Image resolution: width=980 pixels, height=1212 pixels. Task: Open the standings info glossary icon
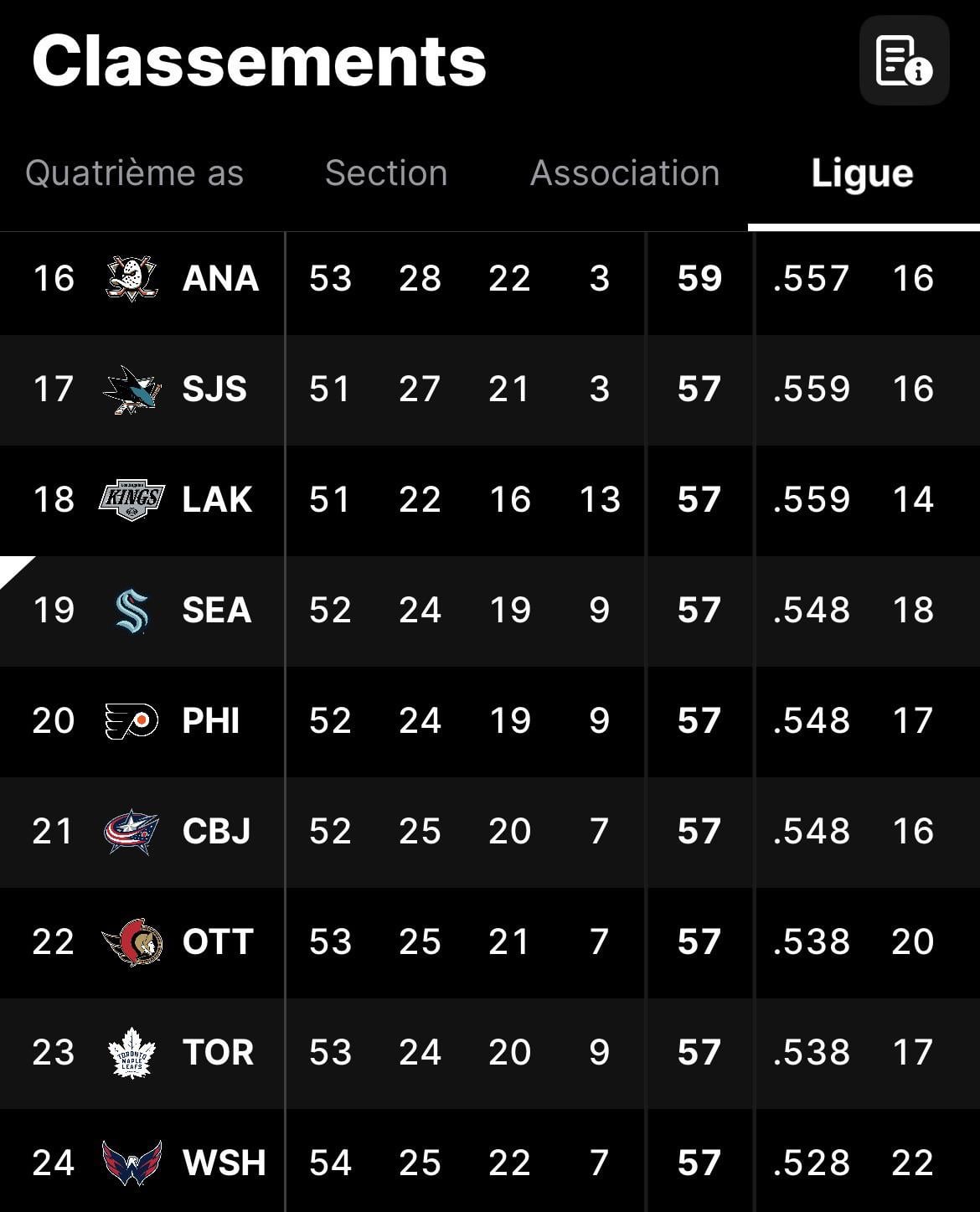coord(904,61)
